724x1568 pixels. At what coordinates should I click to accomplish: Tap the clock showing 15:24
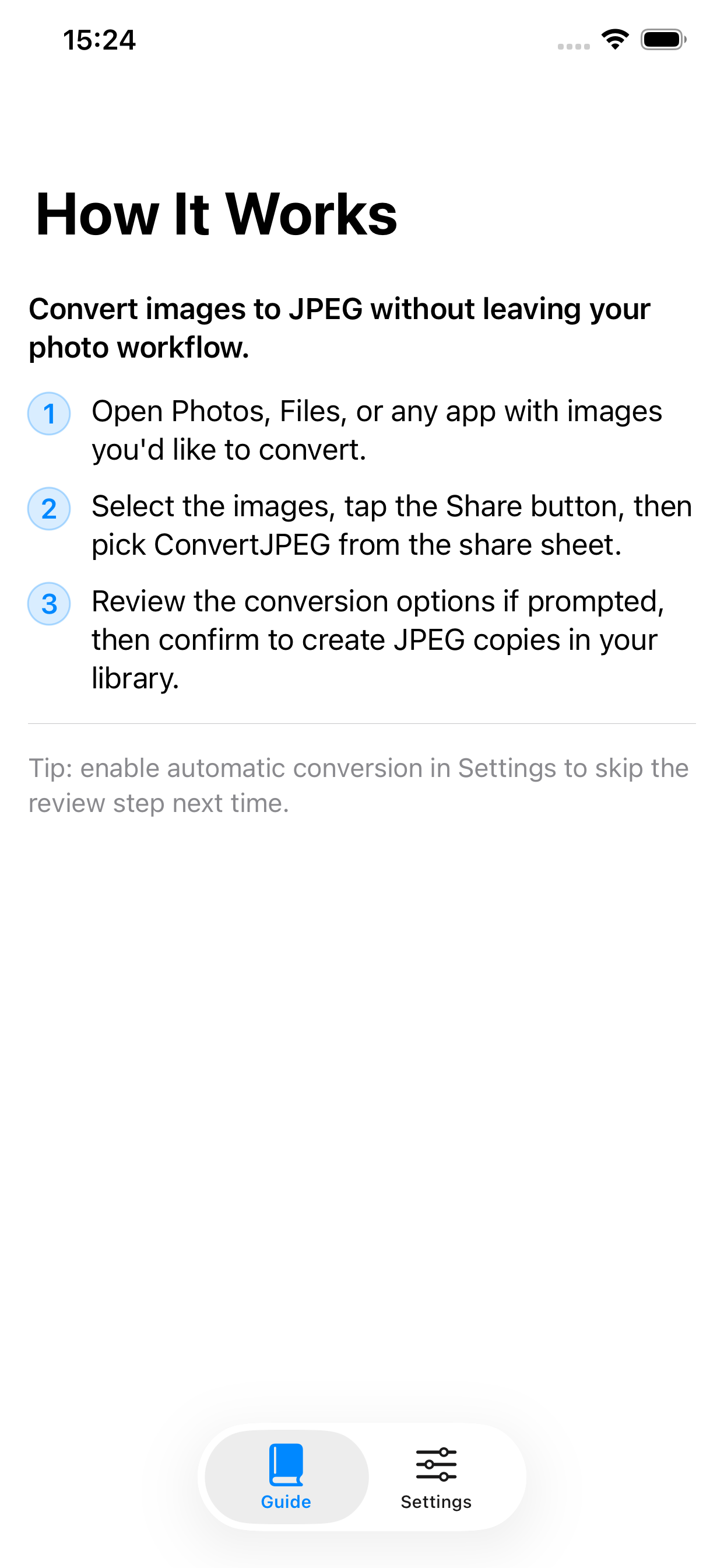pos(99,39)
